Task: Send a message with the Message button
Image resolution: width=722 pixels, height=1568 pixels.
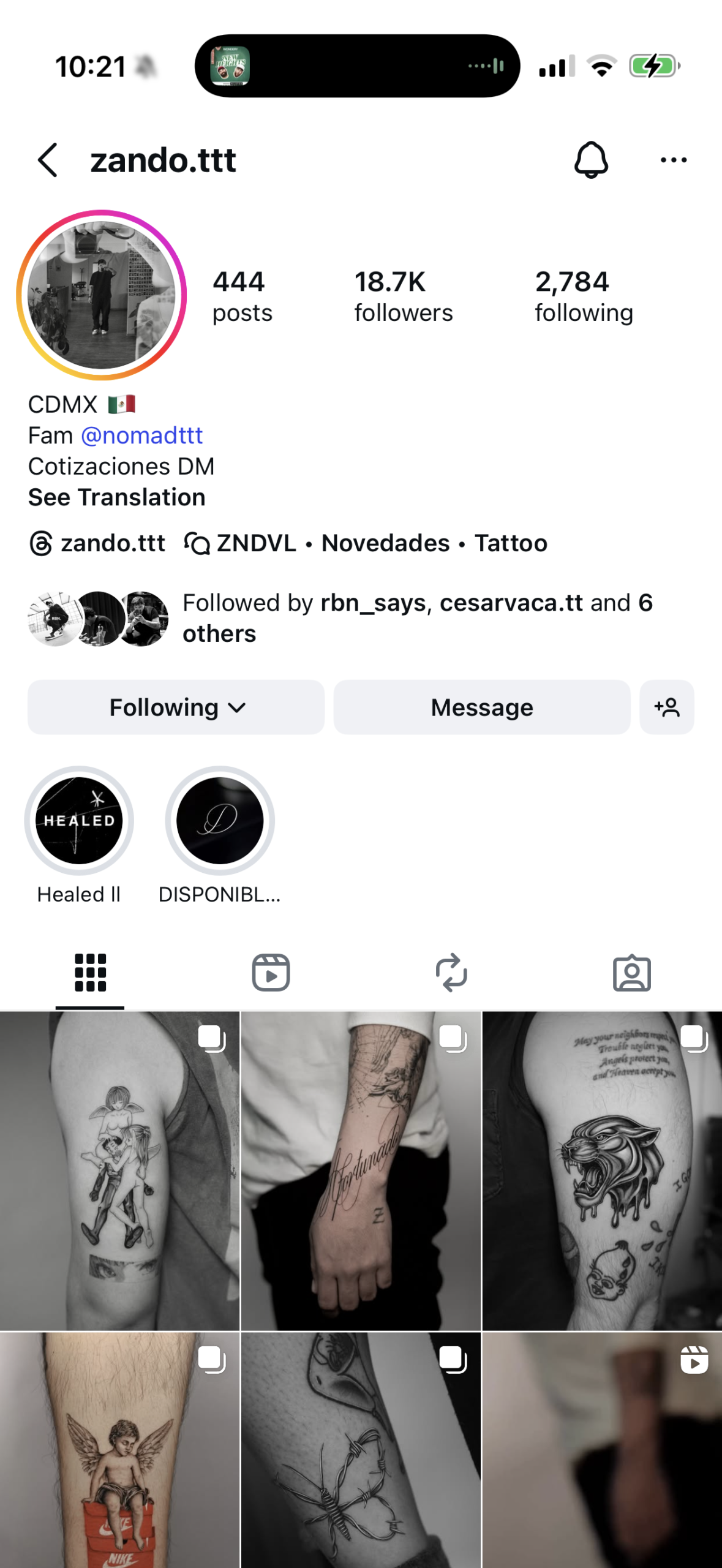Action: 482,707
